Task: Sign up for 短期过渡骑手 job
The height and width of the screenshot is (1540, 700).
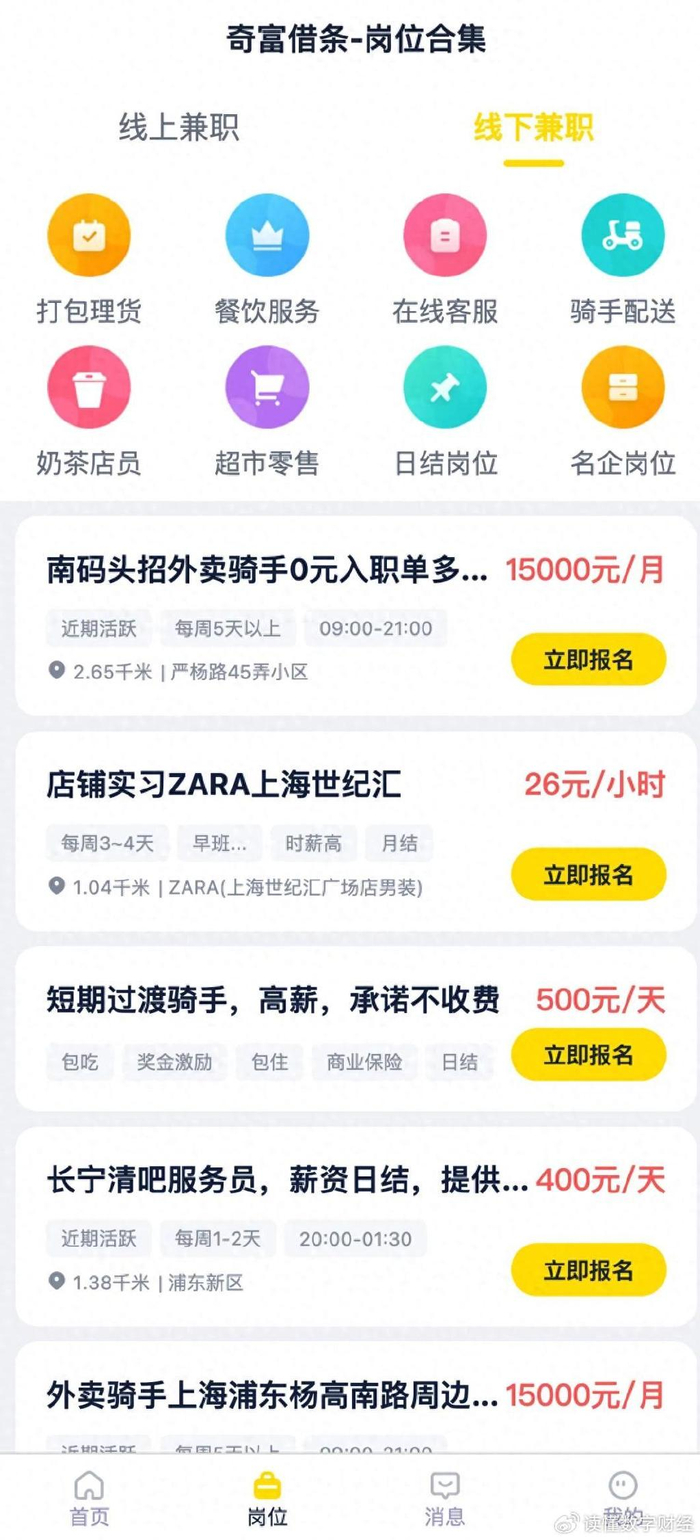Action: [588, 1054]
